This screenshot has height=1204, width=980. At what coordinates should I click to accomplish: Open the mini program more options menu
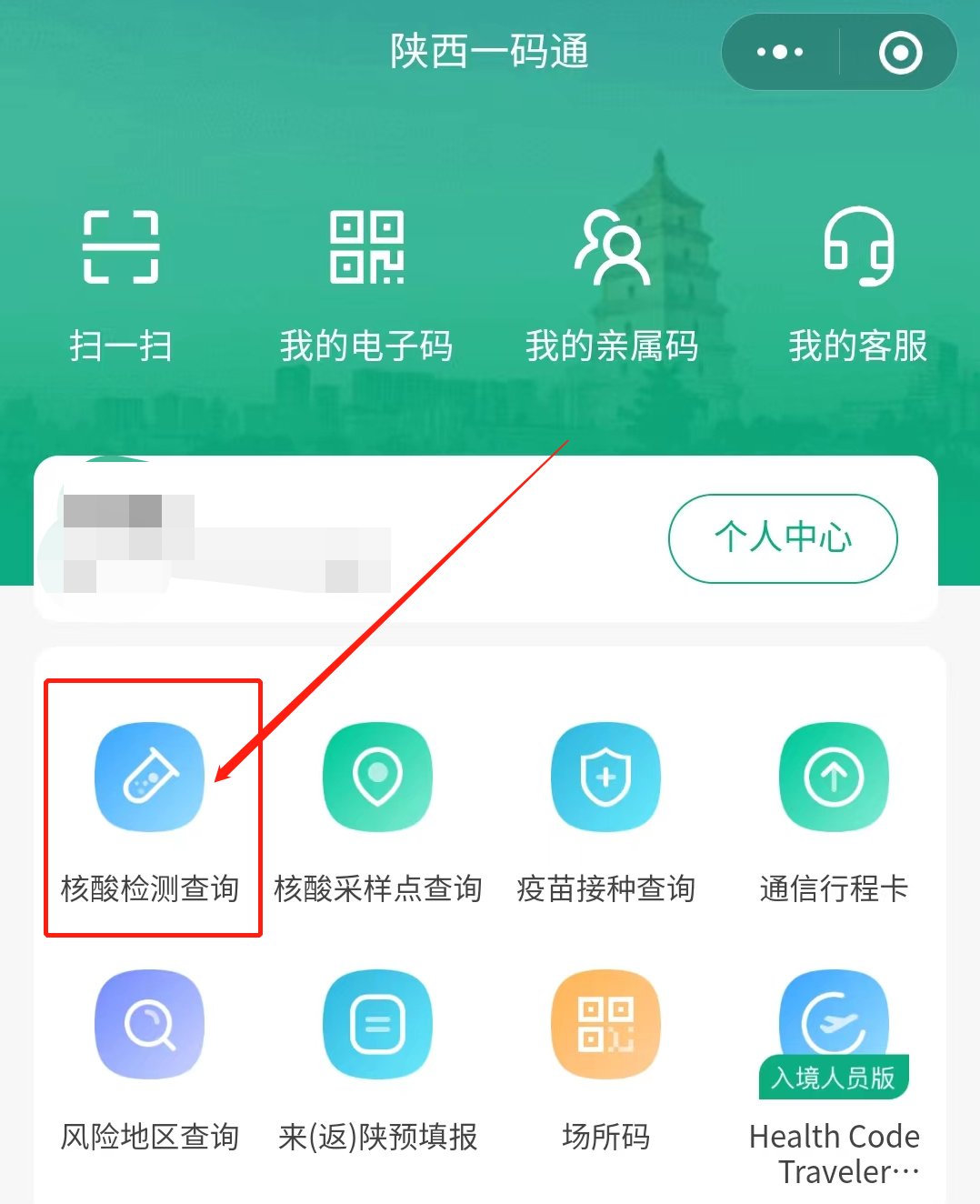pos(780,53)
